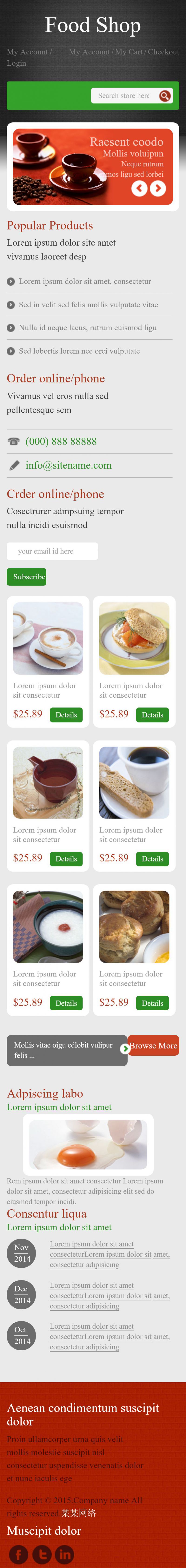Image resolution: width=186 pixels, height=1568 pixels.
Task: Tap the search magnifier icon
Action: 165,96
